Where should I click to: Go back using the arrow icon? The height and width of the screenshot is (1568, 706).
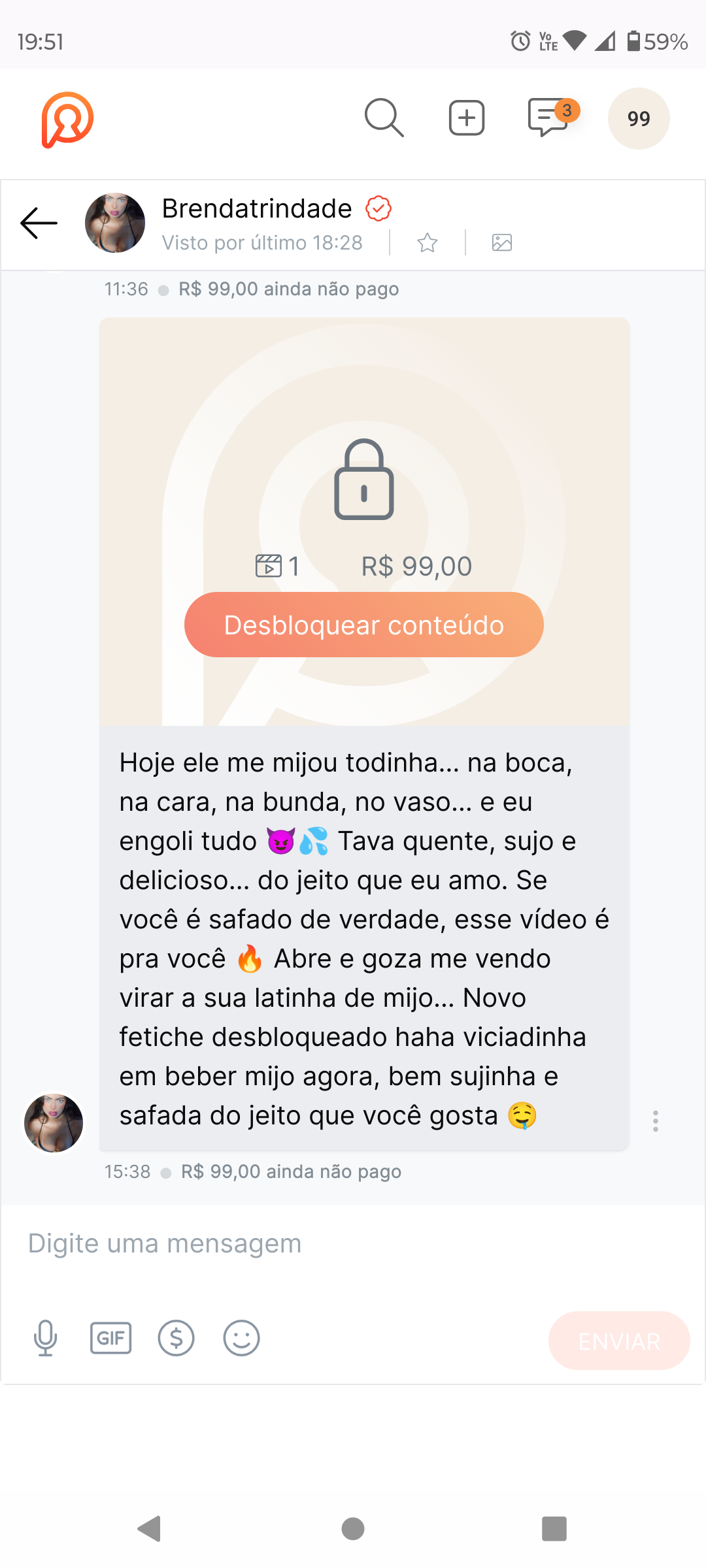39,223
